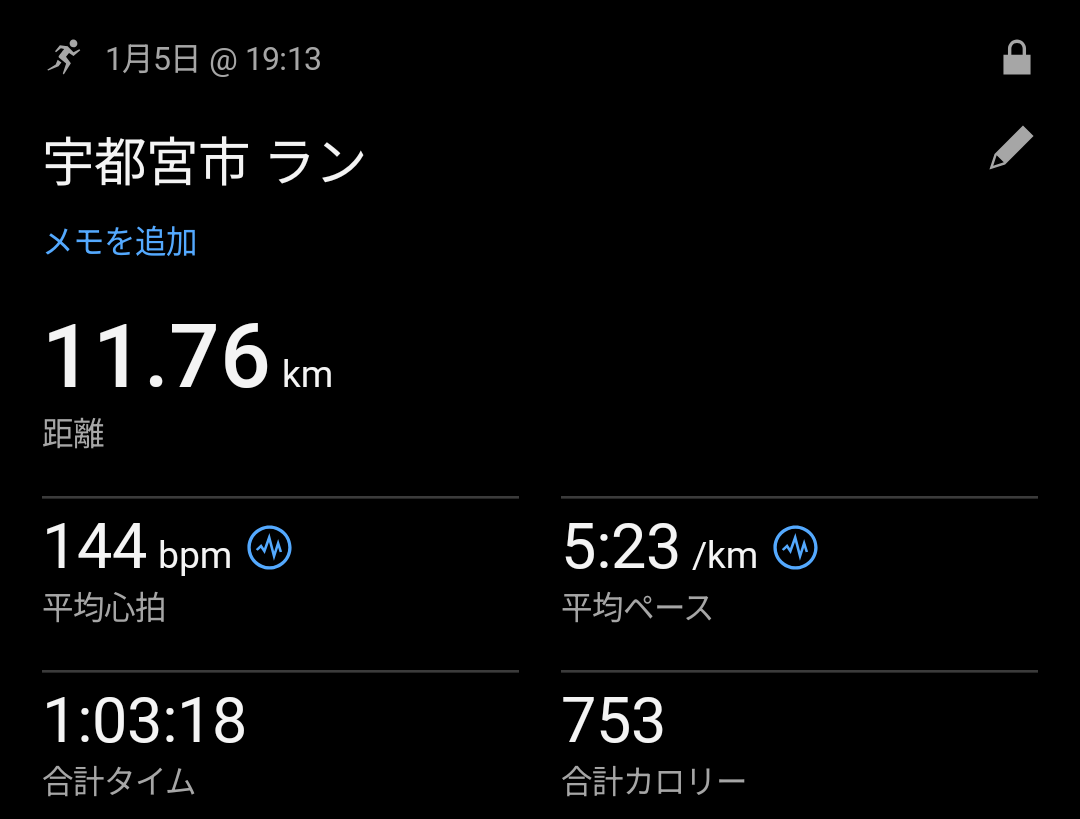Open heart rate graph icon beside 144 bpm

coord(269,548)
